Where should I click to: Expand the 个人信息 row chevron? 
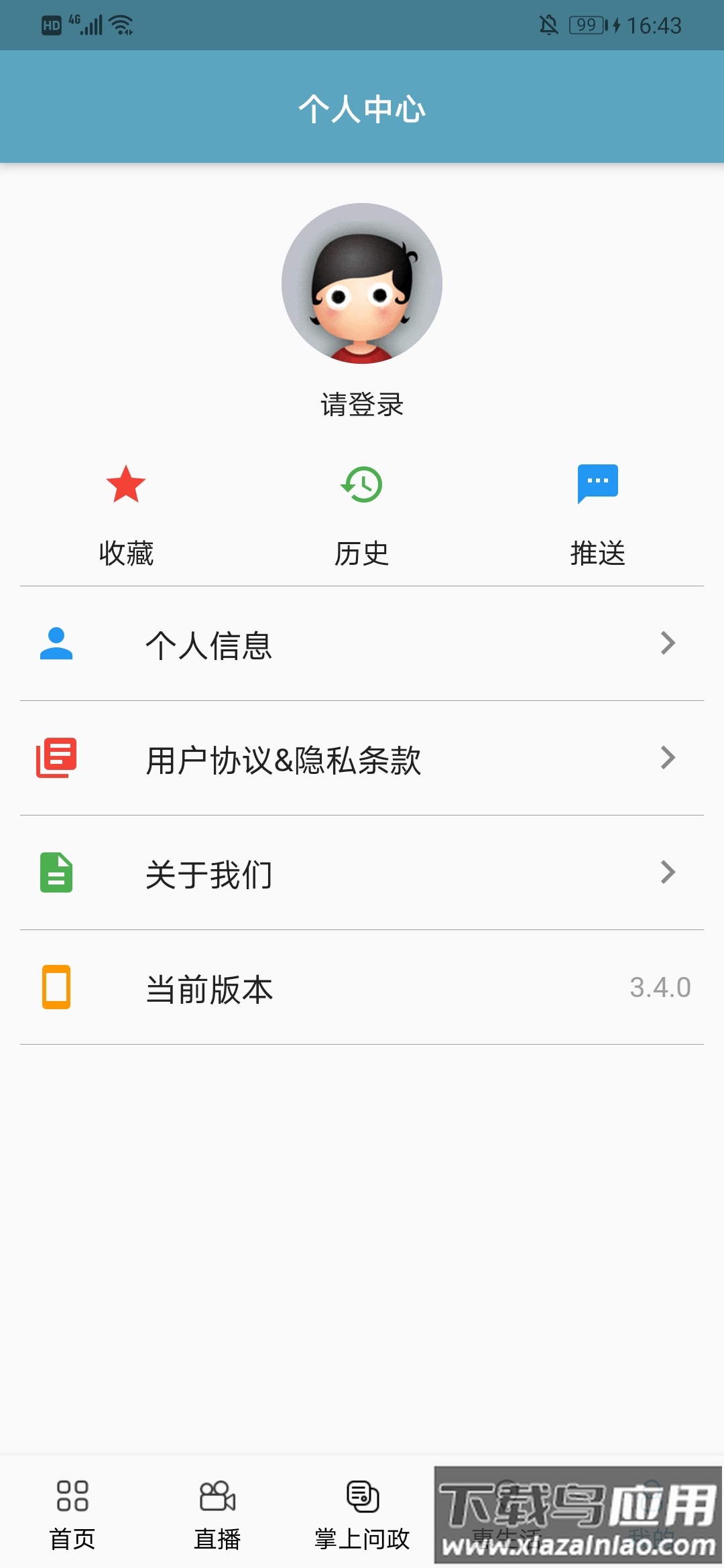point(667,644)
